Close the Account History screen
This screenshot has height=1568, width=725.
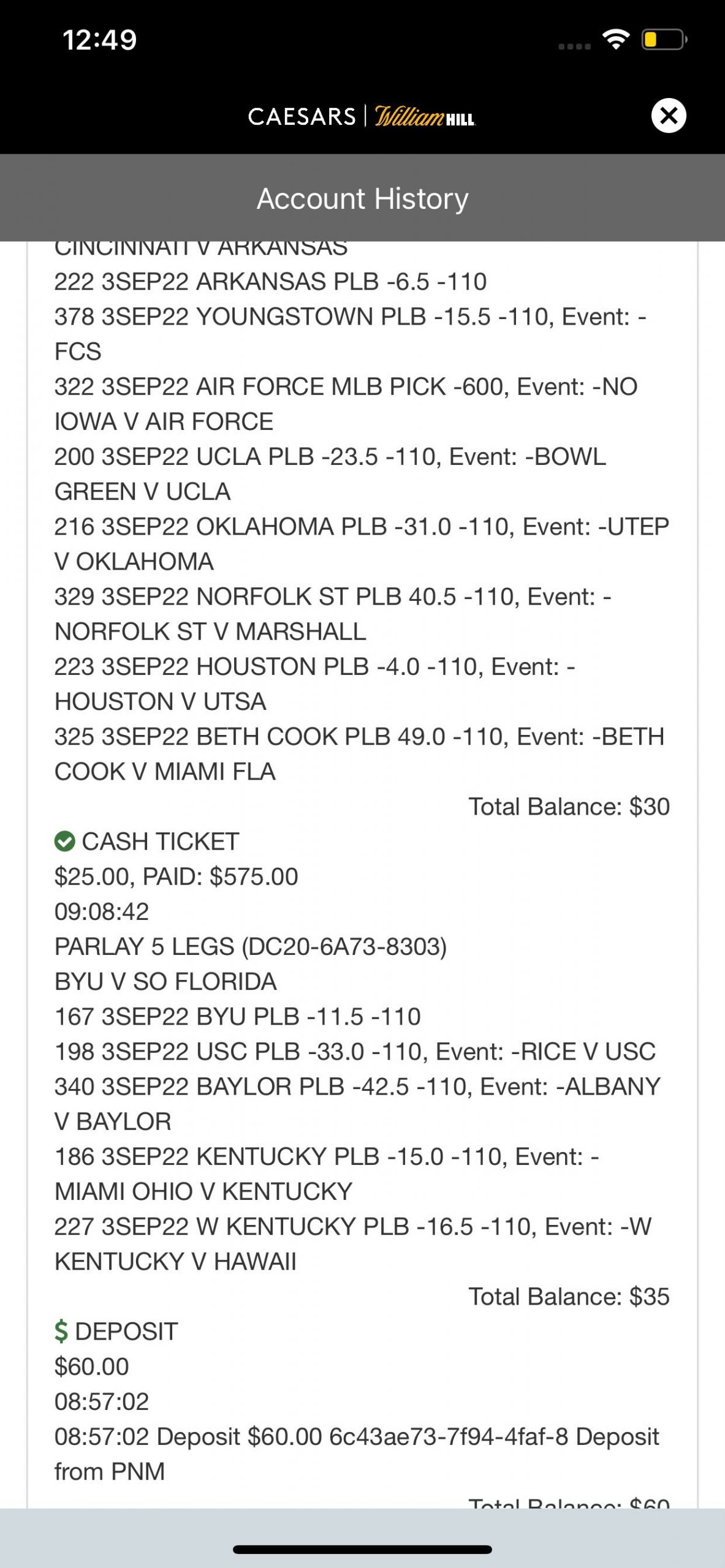click(668, 115)
